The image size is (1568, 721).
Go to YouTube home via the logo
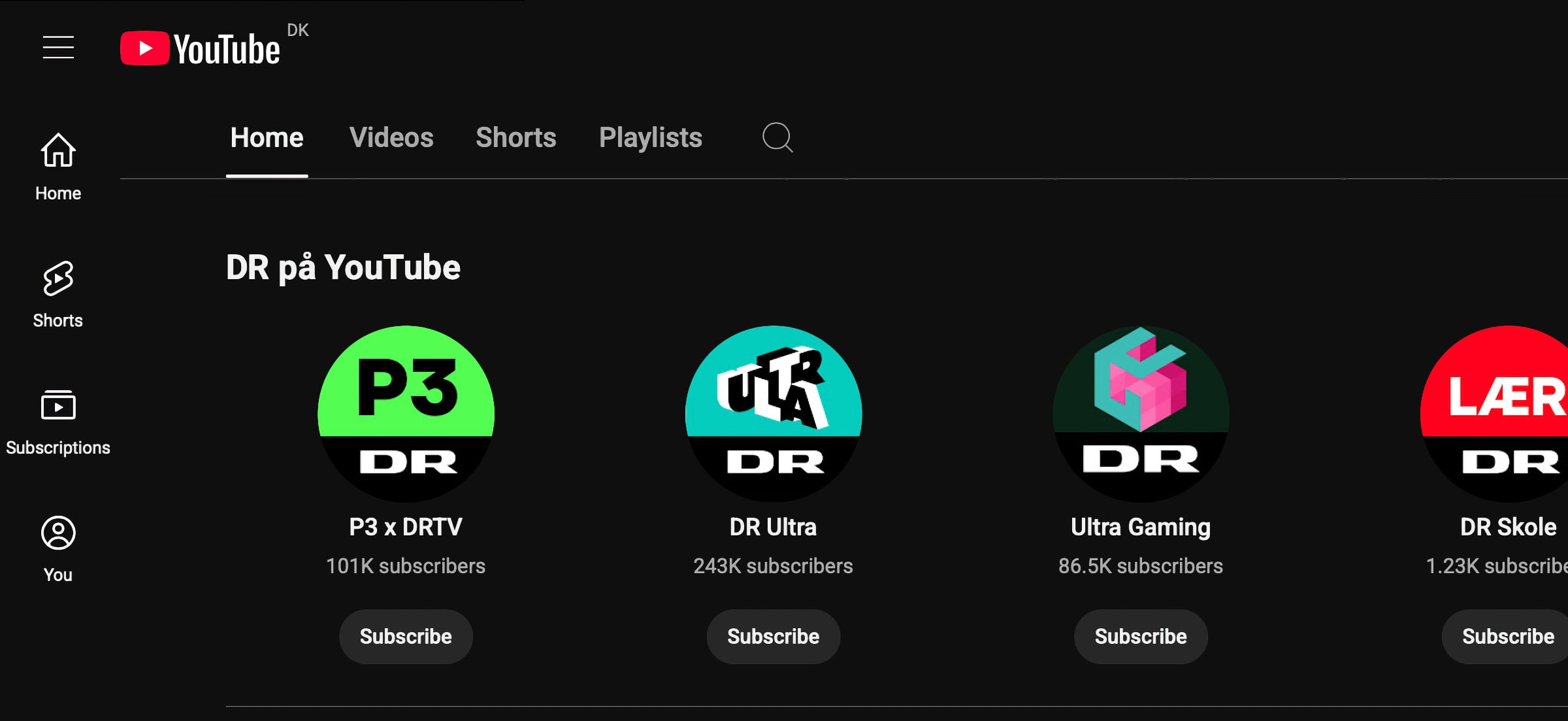201,48
